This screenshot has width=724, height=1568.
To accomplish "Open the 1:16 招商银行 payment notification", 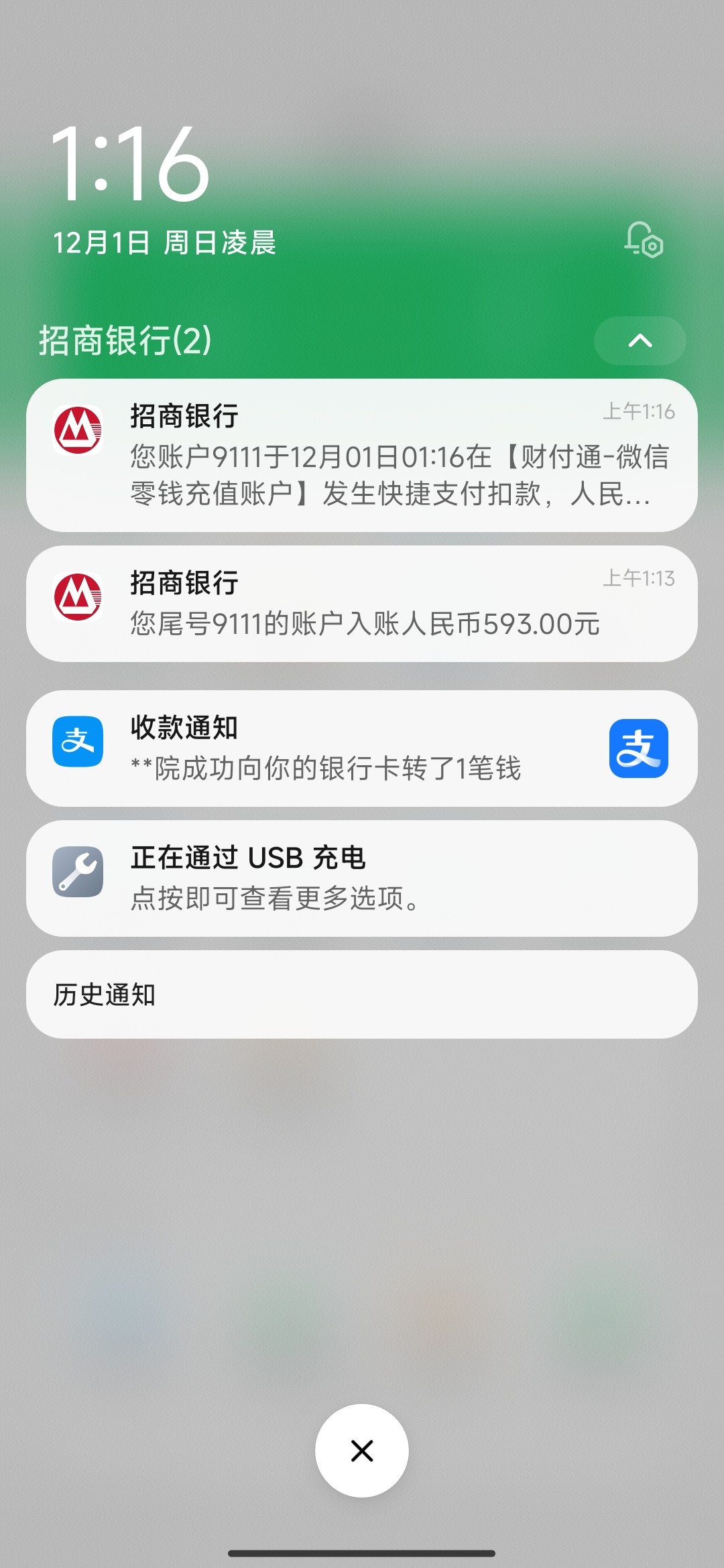I will pos(362,456).
